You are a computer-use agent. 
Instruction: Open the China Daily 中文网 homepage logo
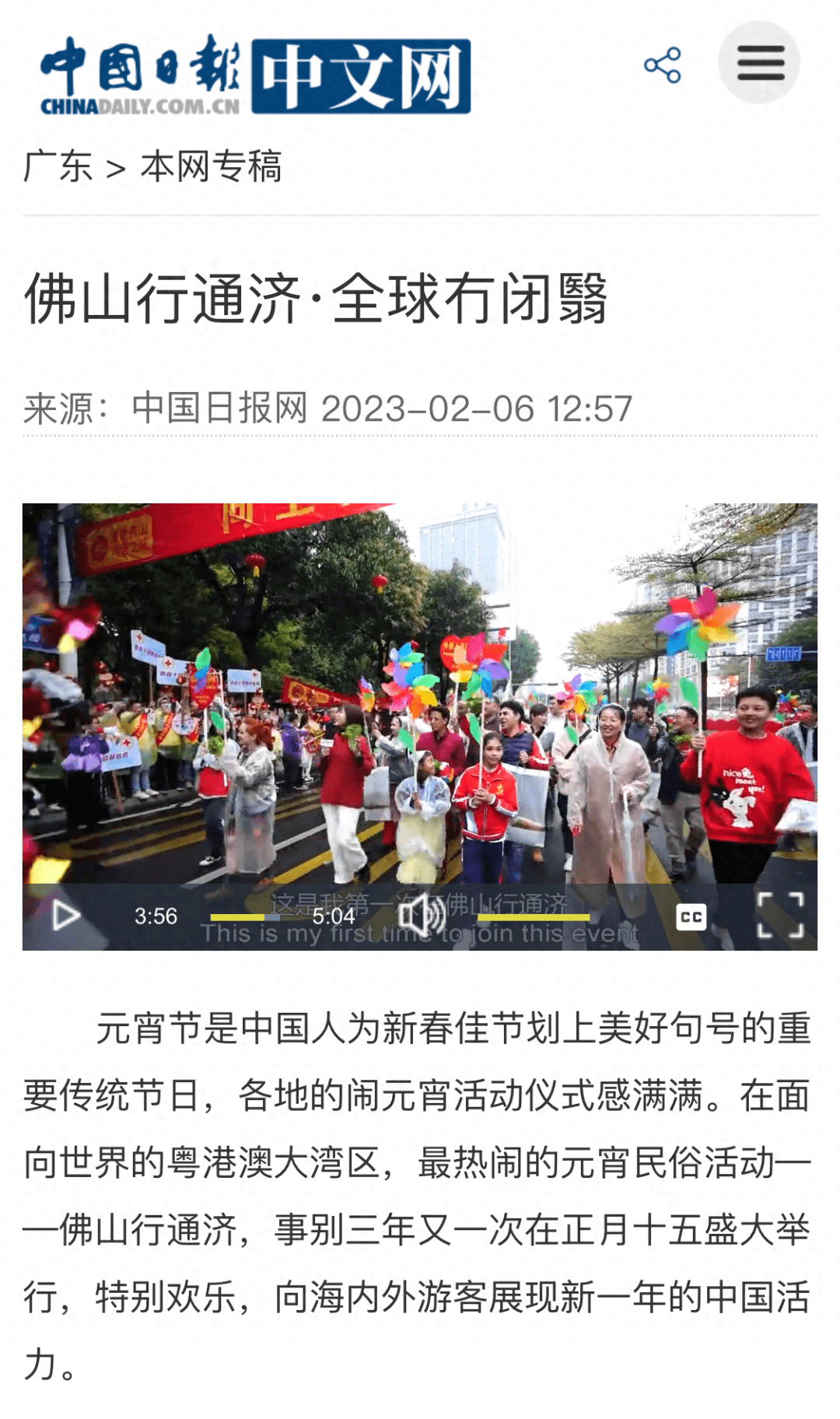[x=256, y=76]
